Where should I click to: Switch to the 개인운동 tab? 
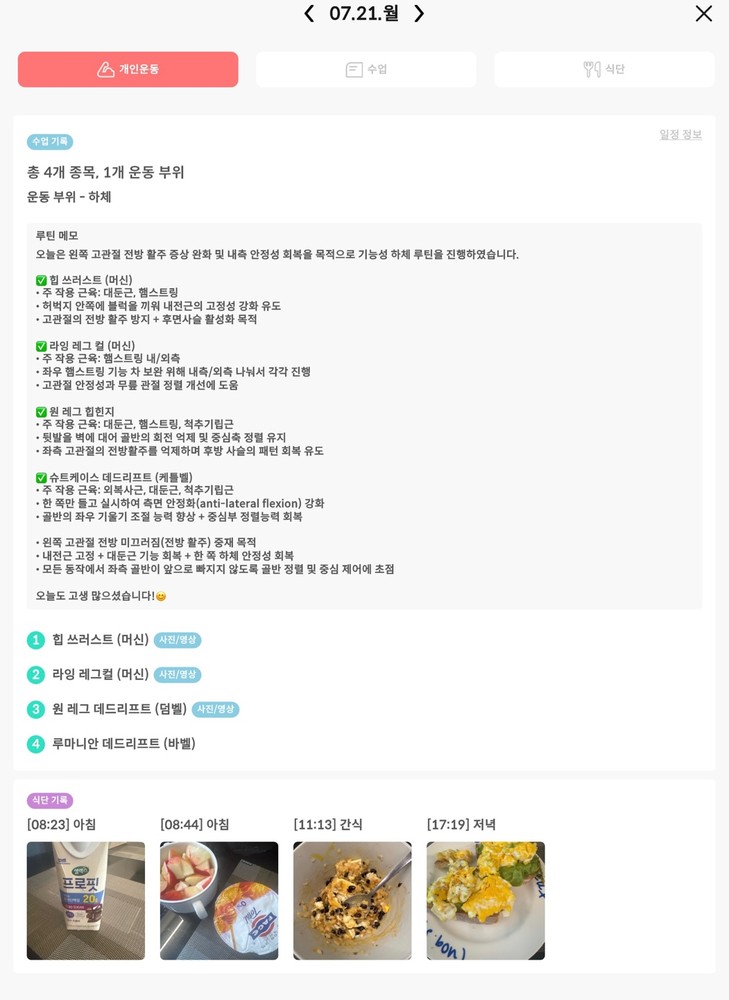(128, 69)
